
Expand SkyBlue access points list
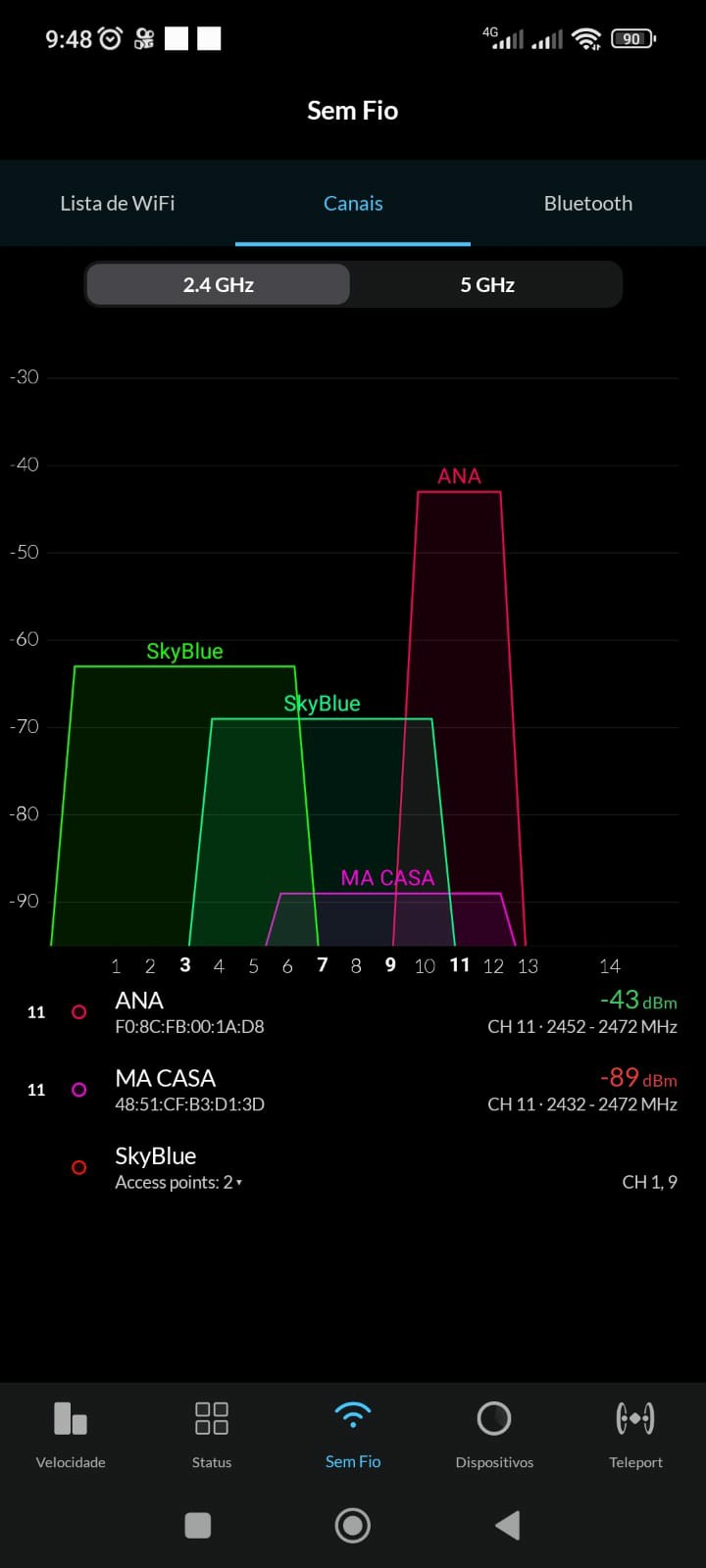[x=178, y=1182]
